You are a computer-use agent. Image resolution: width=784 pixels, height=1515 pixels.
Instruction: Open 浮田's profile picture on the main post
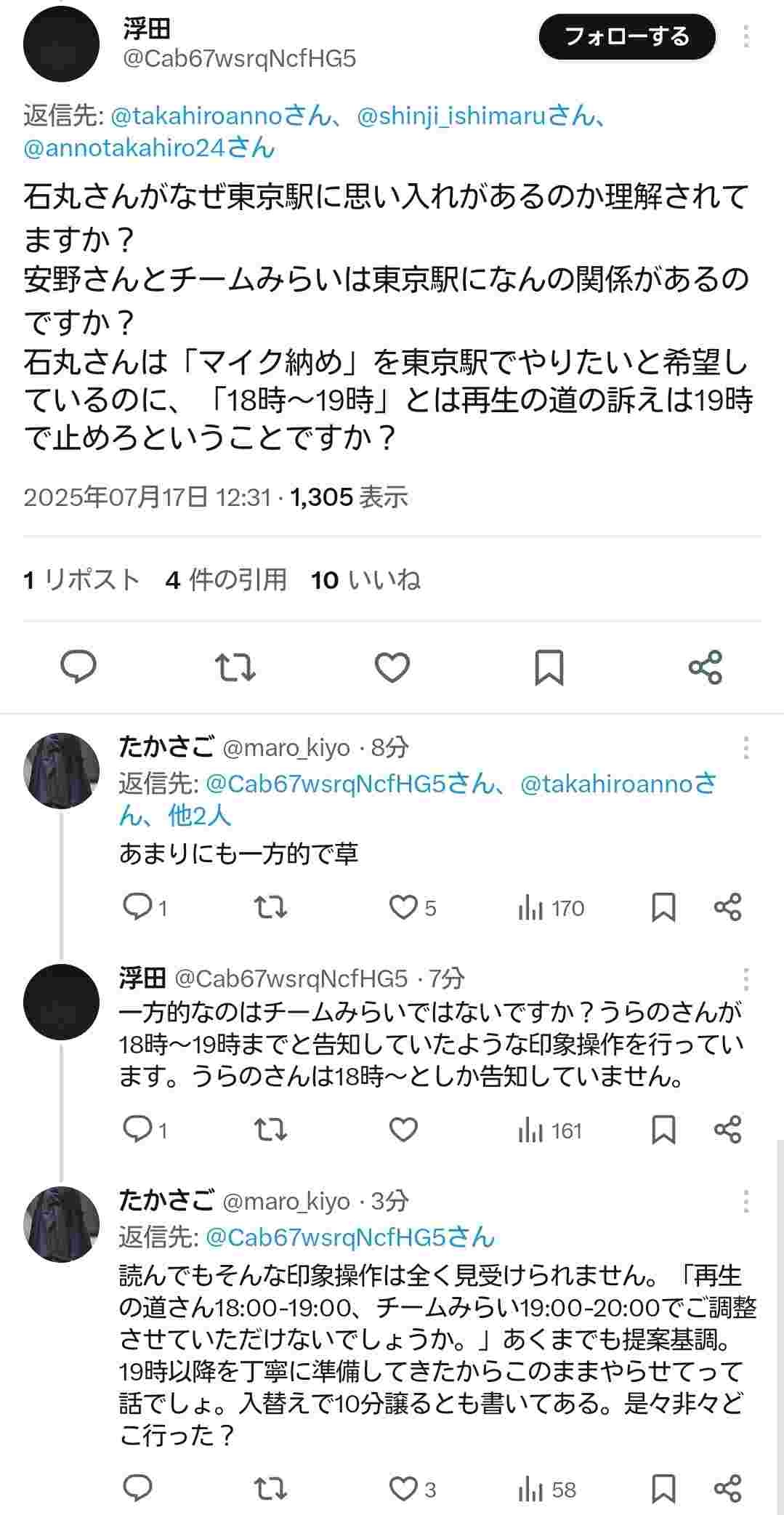click(61, 44)
